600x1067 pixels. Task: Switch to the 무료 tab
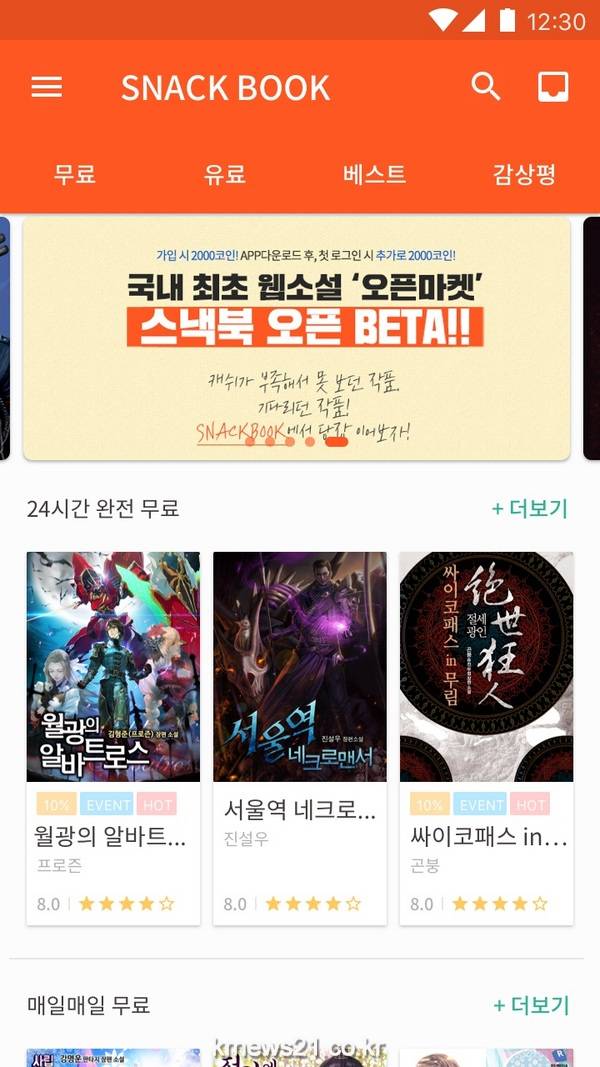coord(75,174)
